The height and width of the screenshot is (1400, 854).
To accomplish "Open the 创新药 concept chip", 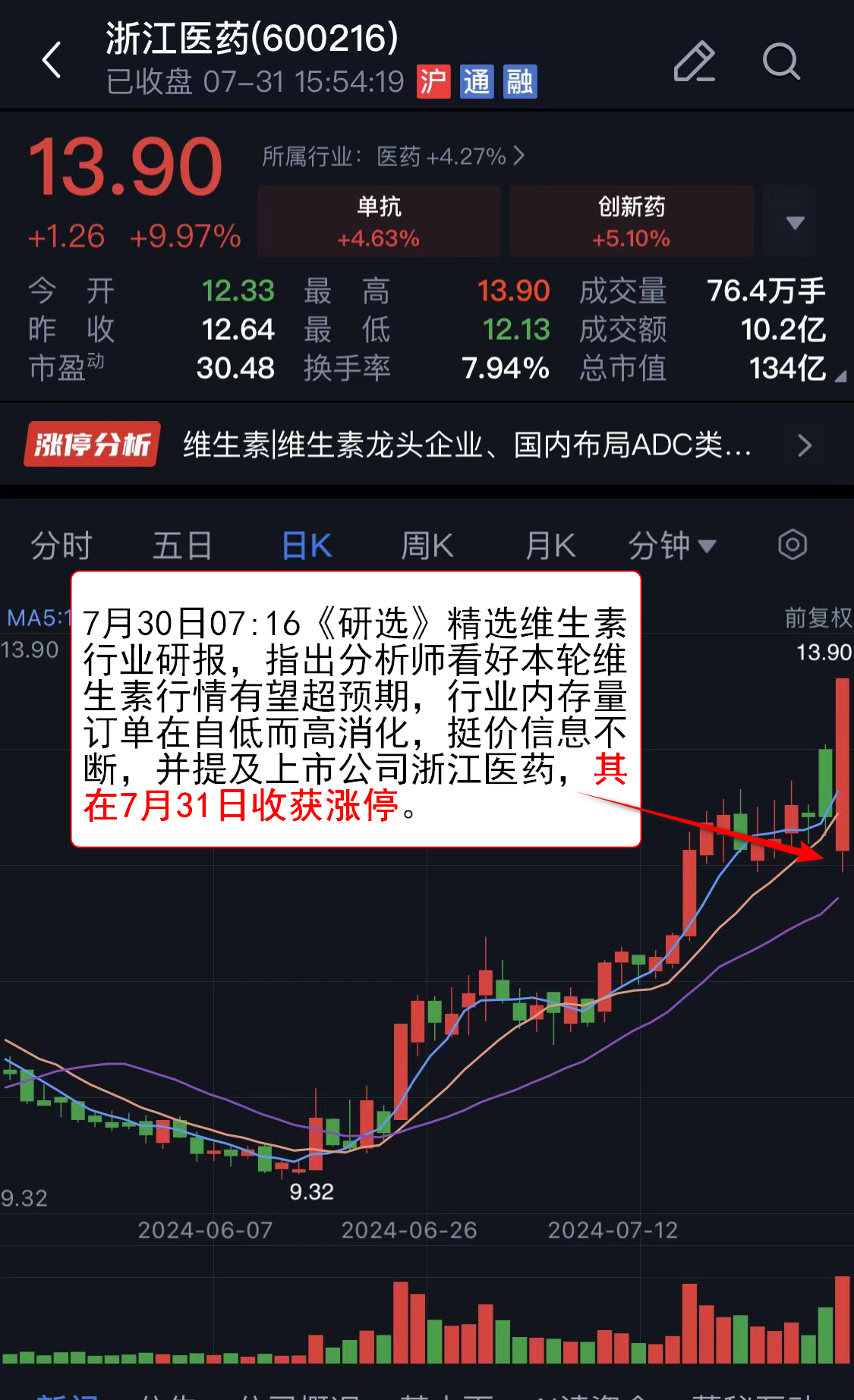I will [x=631, y=221].
